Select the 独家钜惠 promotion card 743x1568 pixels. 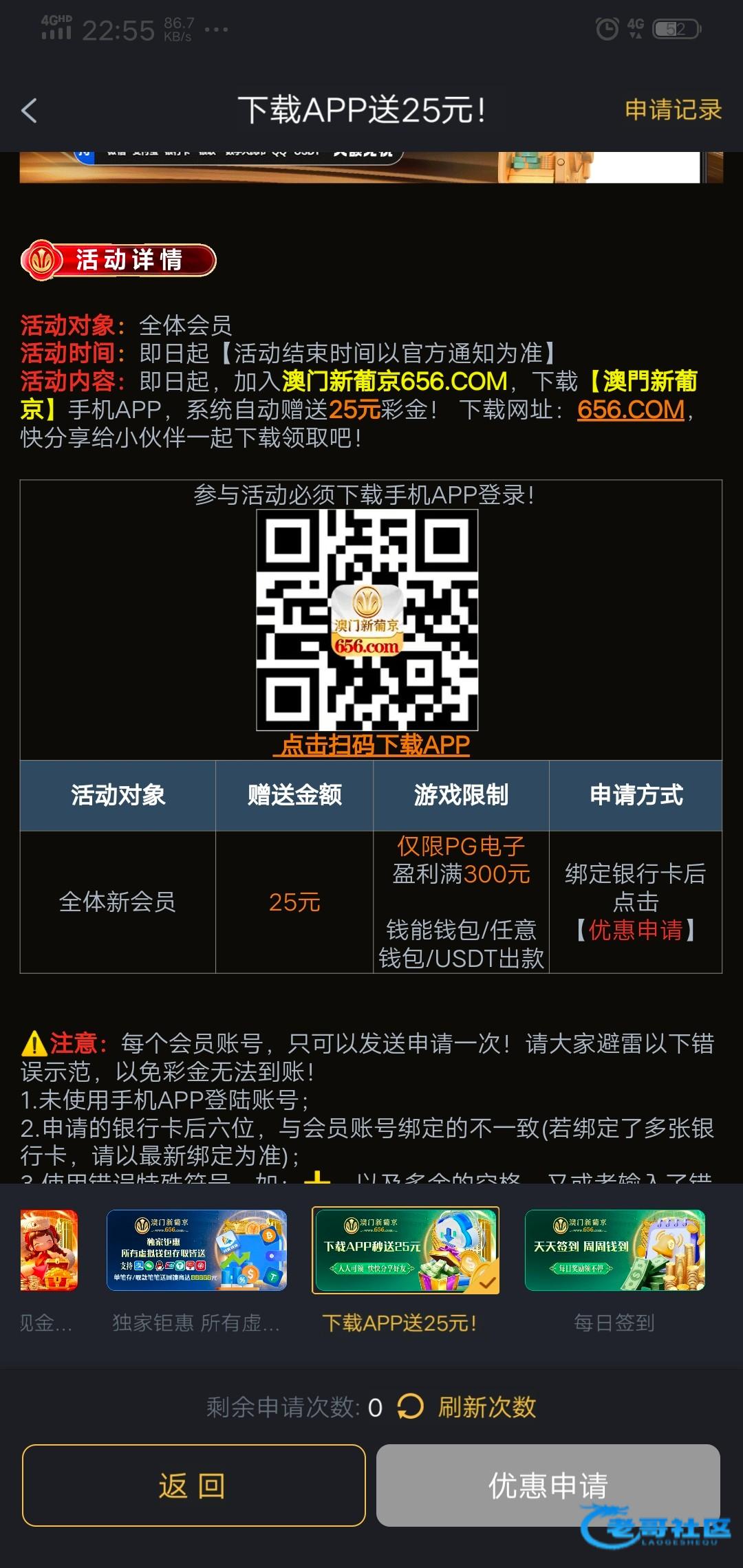(197, 1250)
